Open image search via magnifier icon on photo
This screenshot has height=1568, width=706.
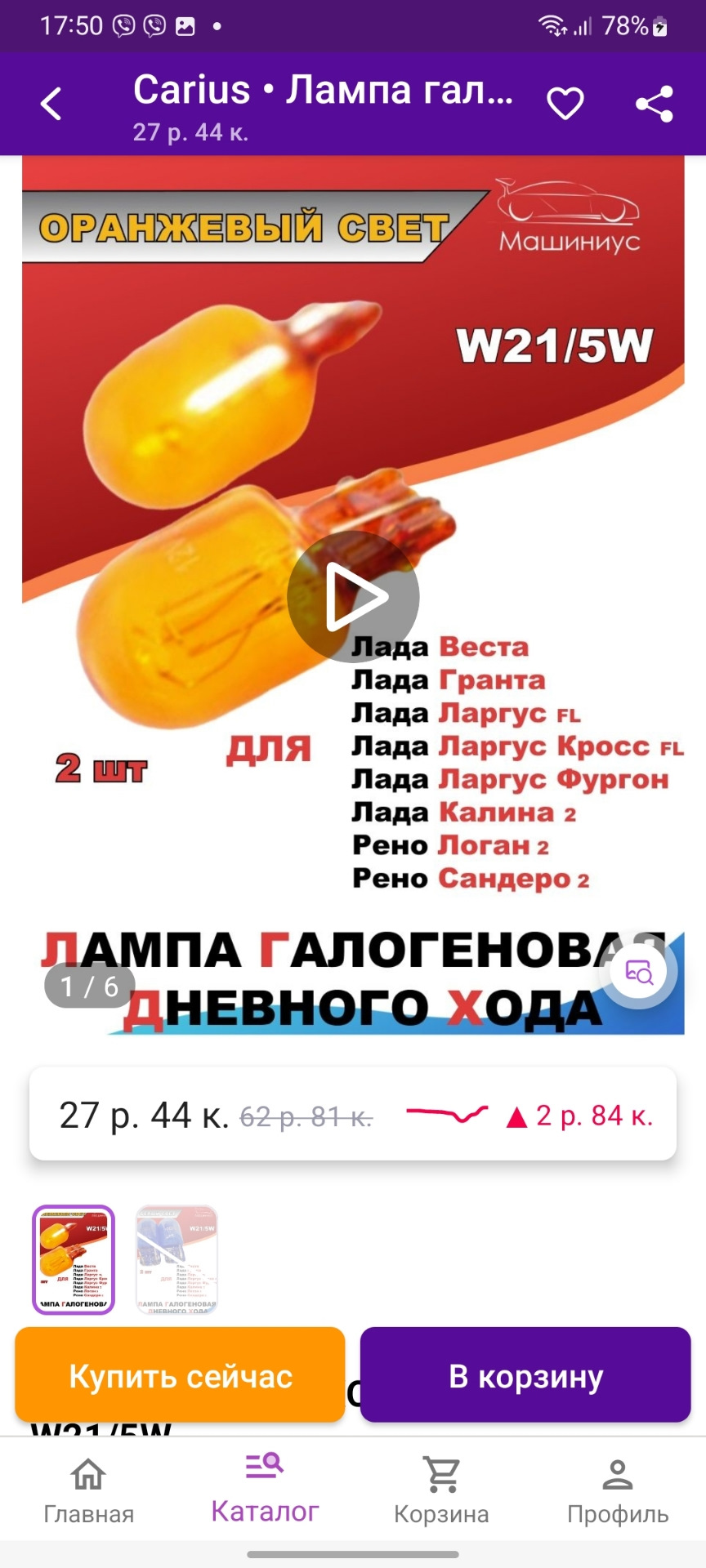(638, 972)
